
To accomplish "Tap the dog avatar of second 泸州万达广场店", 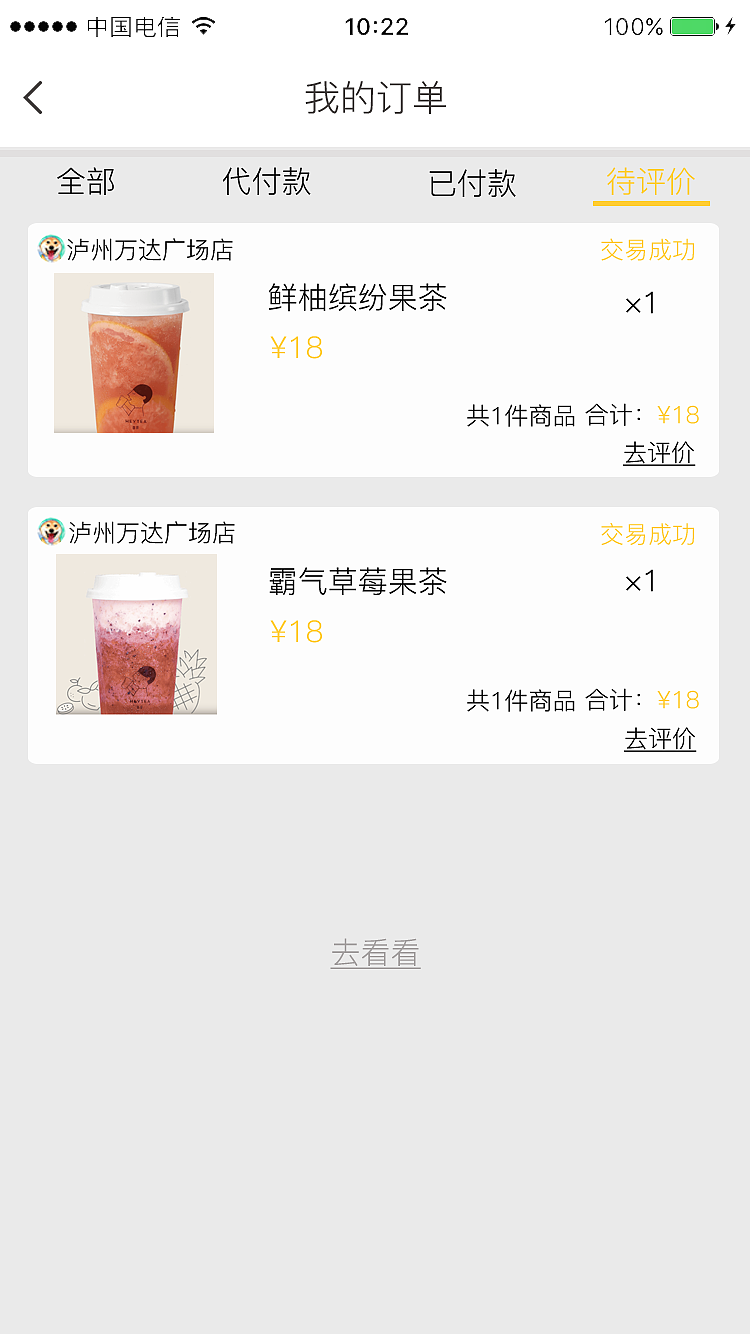I will point(48,533).
